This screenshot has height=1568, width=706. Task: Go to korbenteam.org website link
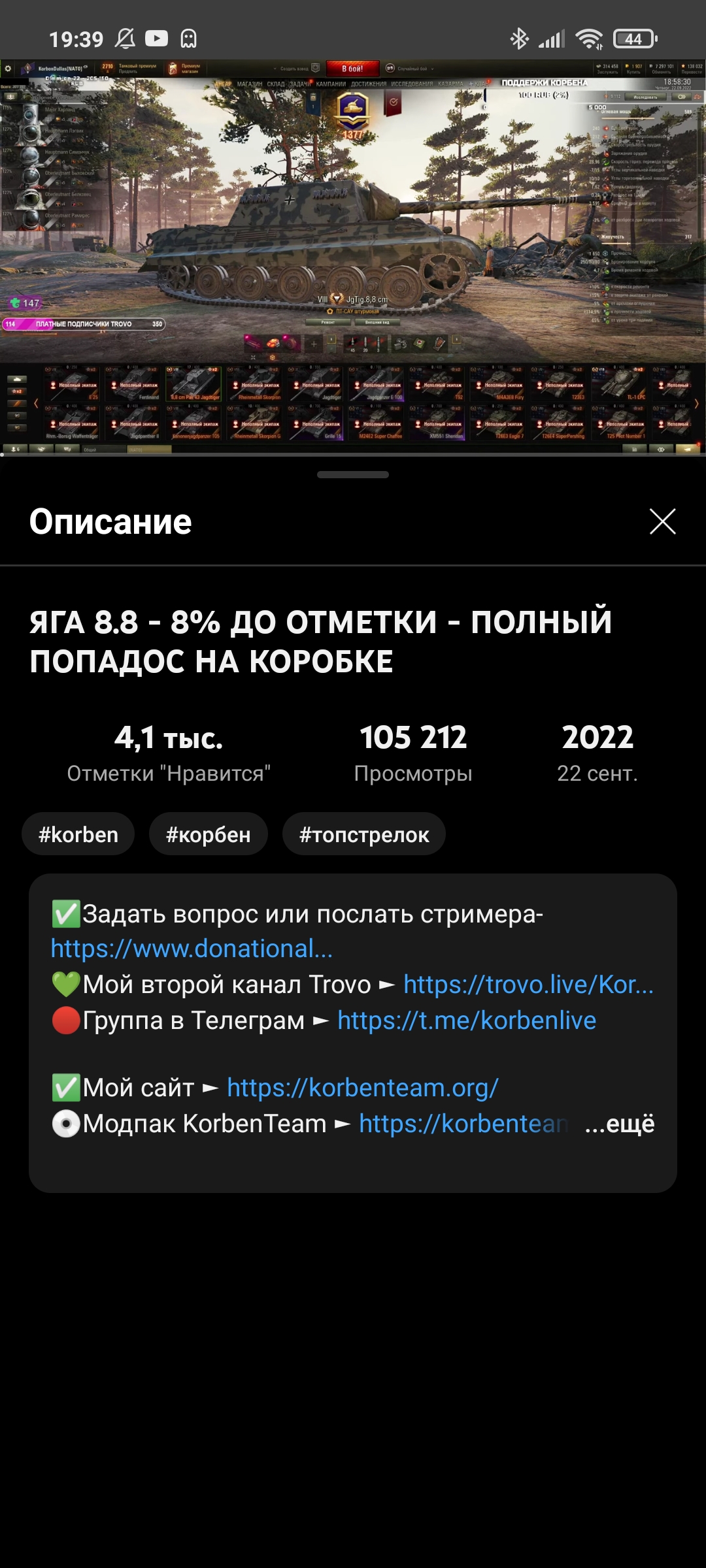(x=363, y=1088)
